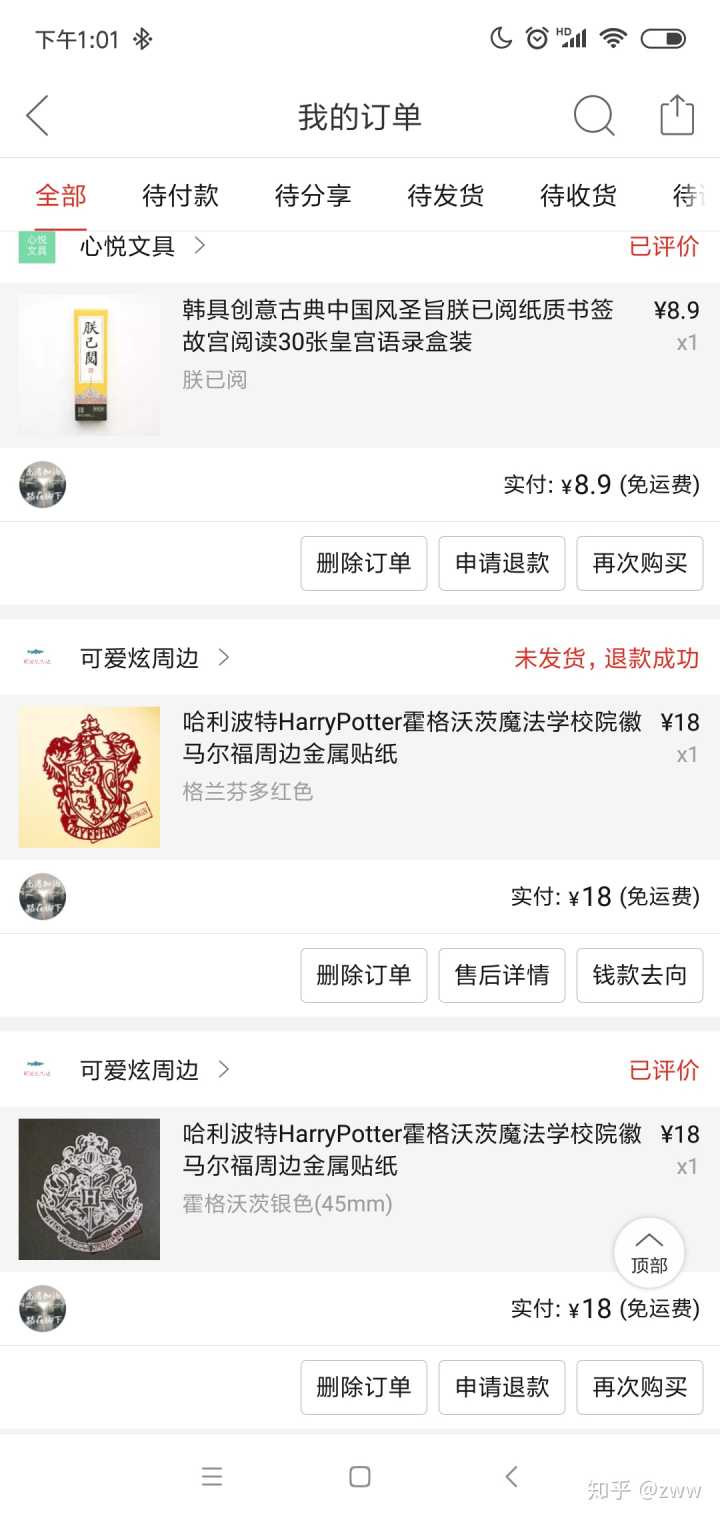Switch to the 待付款 tab
Image resolution: width=720 pixels, height=1520 pixels.
[x=180, y=195]
